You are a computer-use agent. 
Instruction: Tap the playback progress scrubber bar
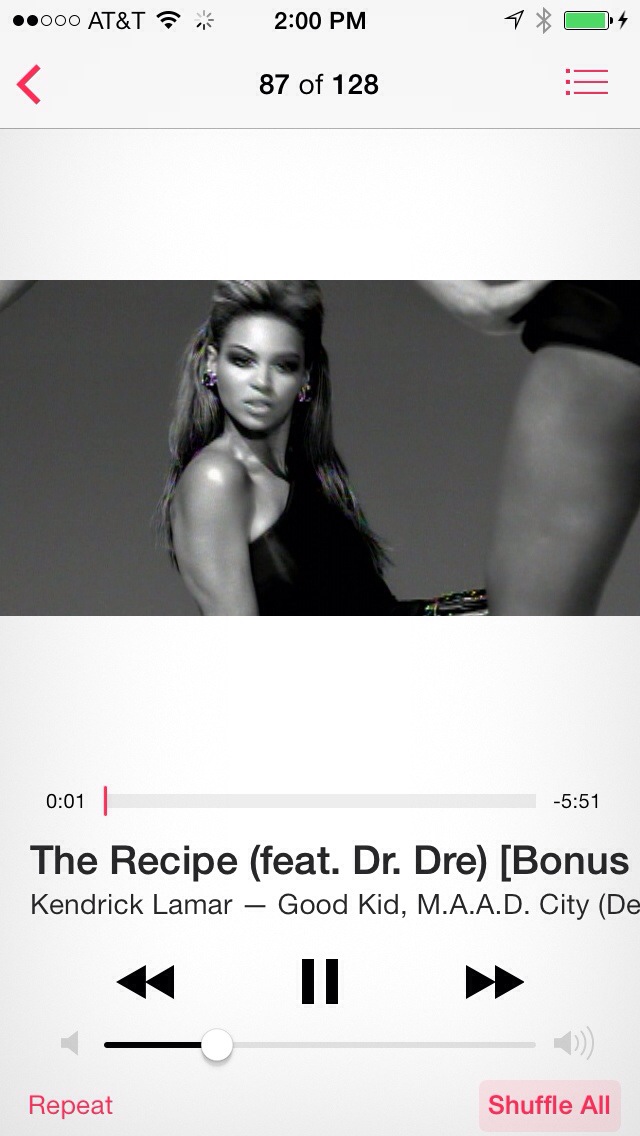[320, 801]
